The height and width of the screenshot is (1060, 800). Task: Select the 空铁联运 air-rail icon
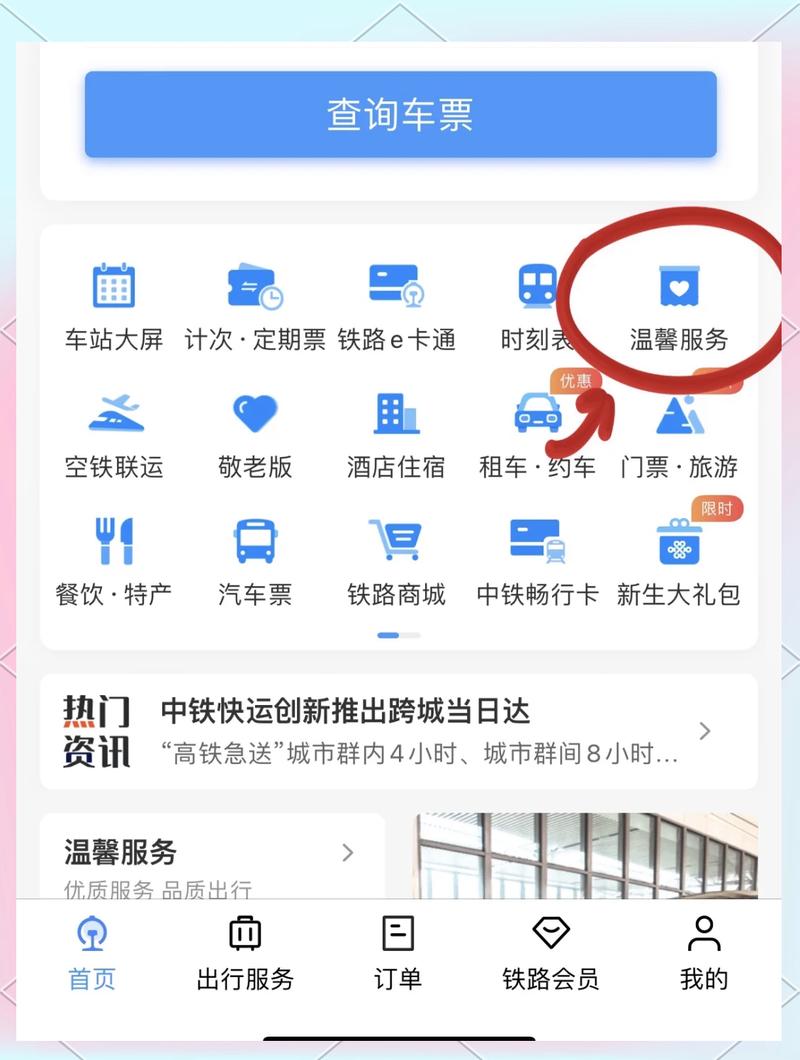[x=113, y=414]
